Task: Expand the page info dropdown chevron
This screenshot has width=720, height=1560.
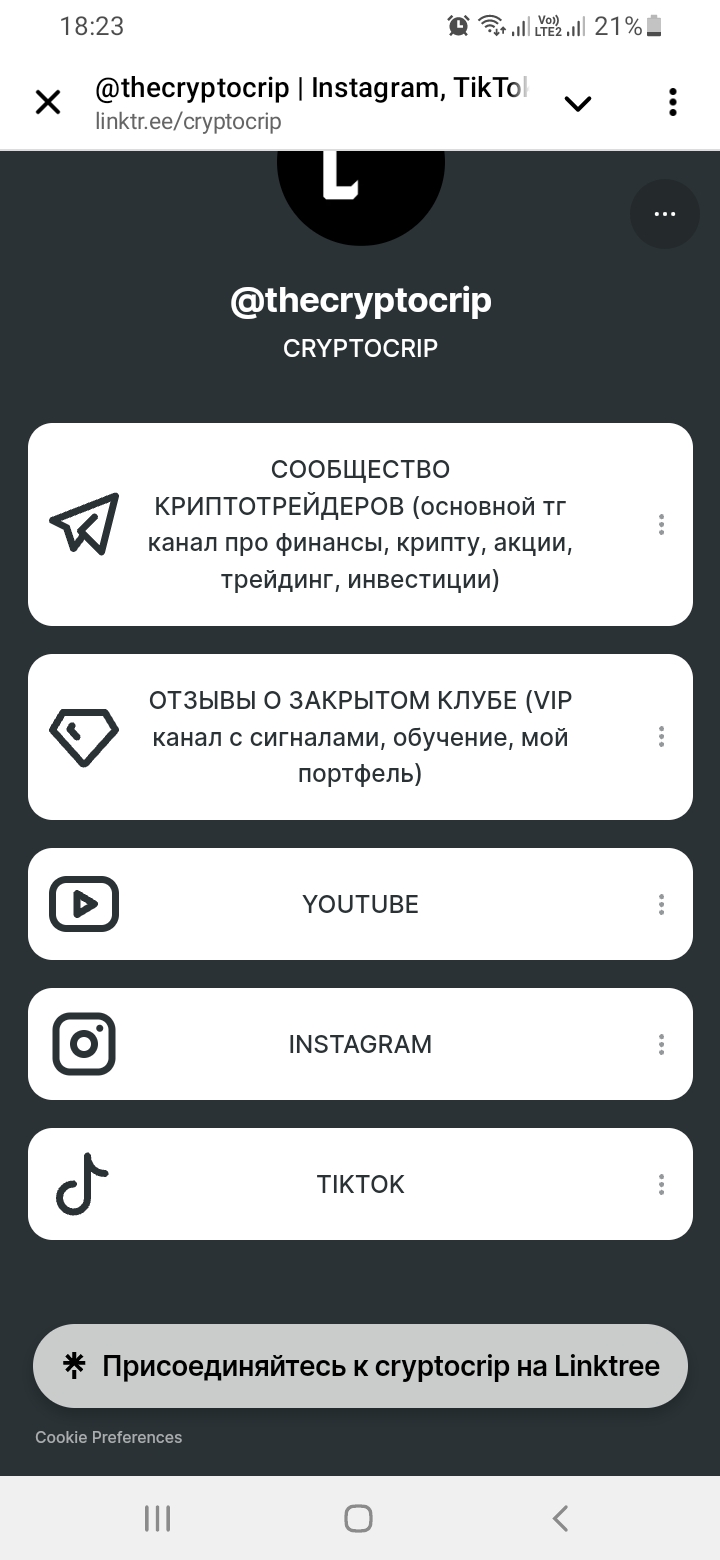Action: pos(578,103)
